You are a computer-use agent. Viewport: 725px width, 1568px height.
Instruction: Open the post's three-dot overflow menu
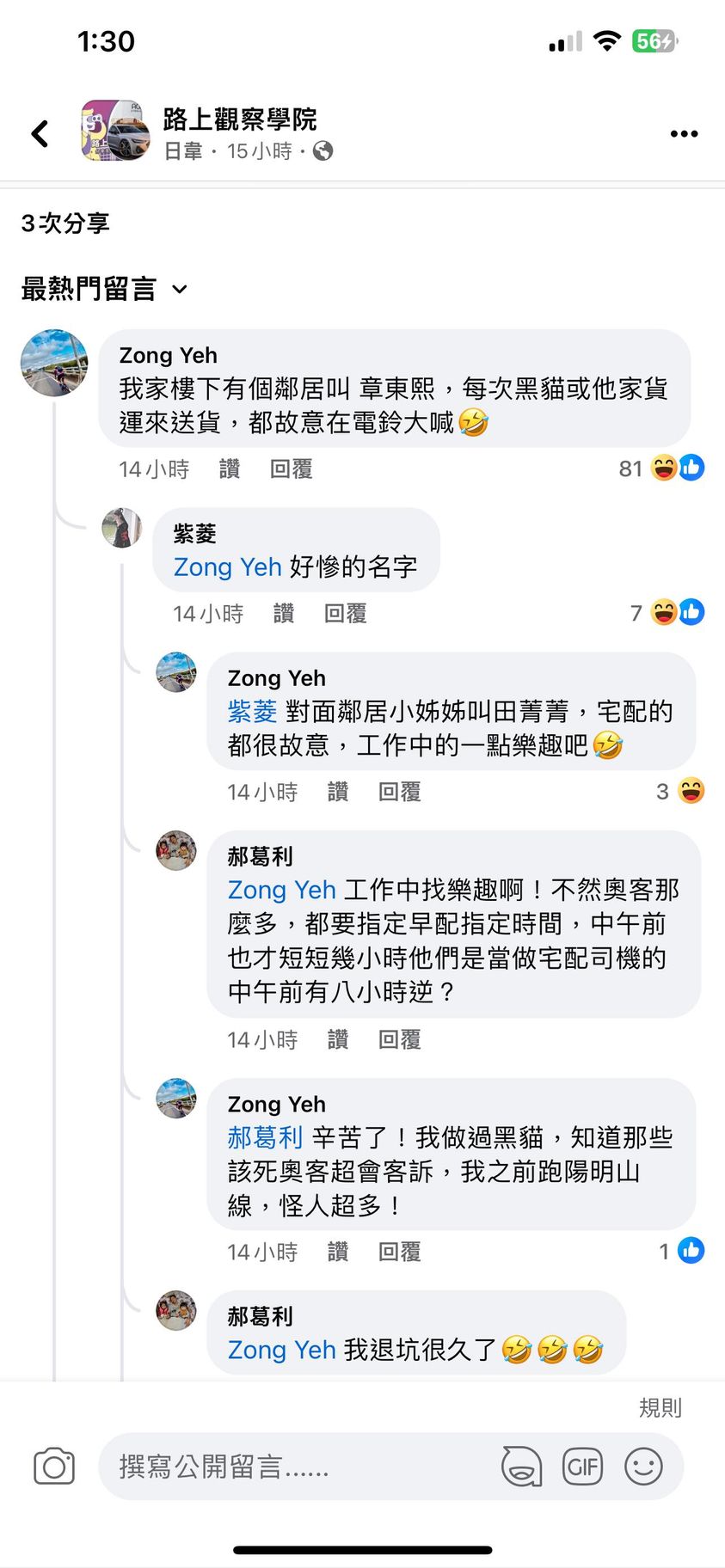(684, 133)
